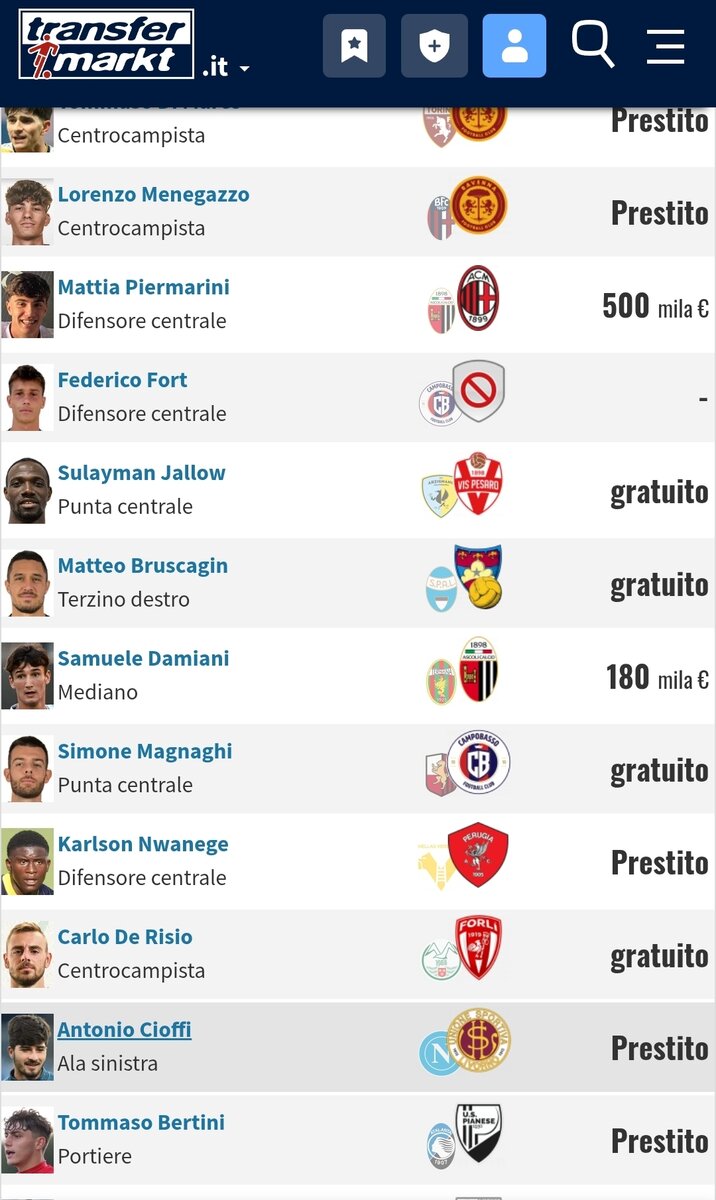Open Federico Fort's player page

[122, 380]
